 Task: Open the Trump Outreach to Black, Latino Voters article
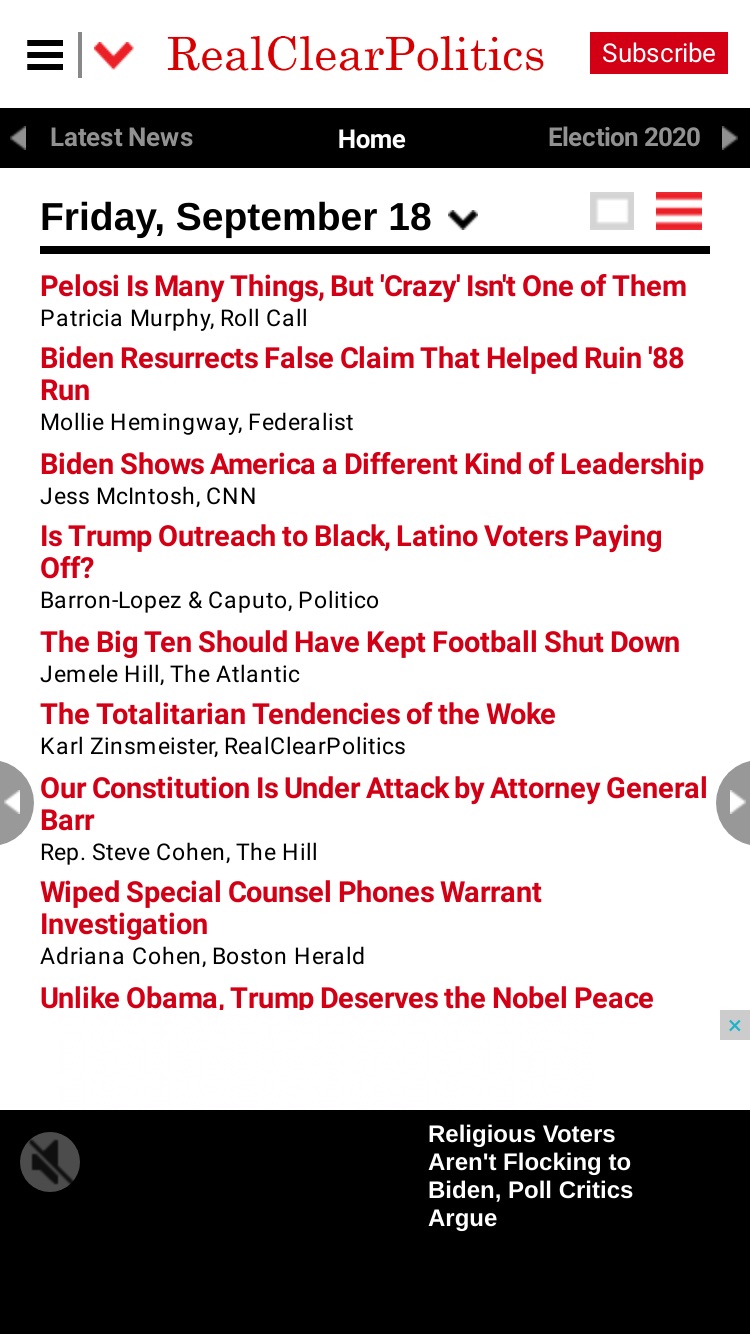pos(351,552)
